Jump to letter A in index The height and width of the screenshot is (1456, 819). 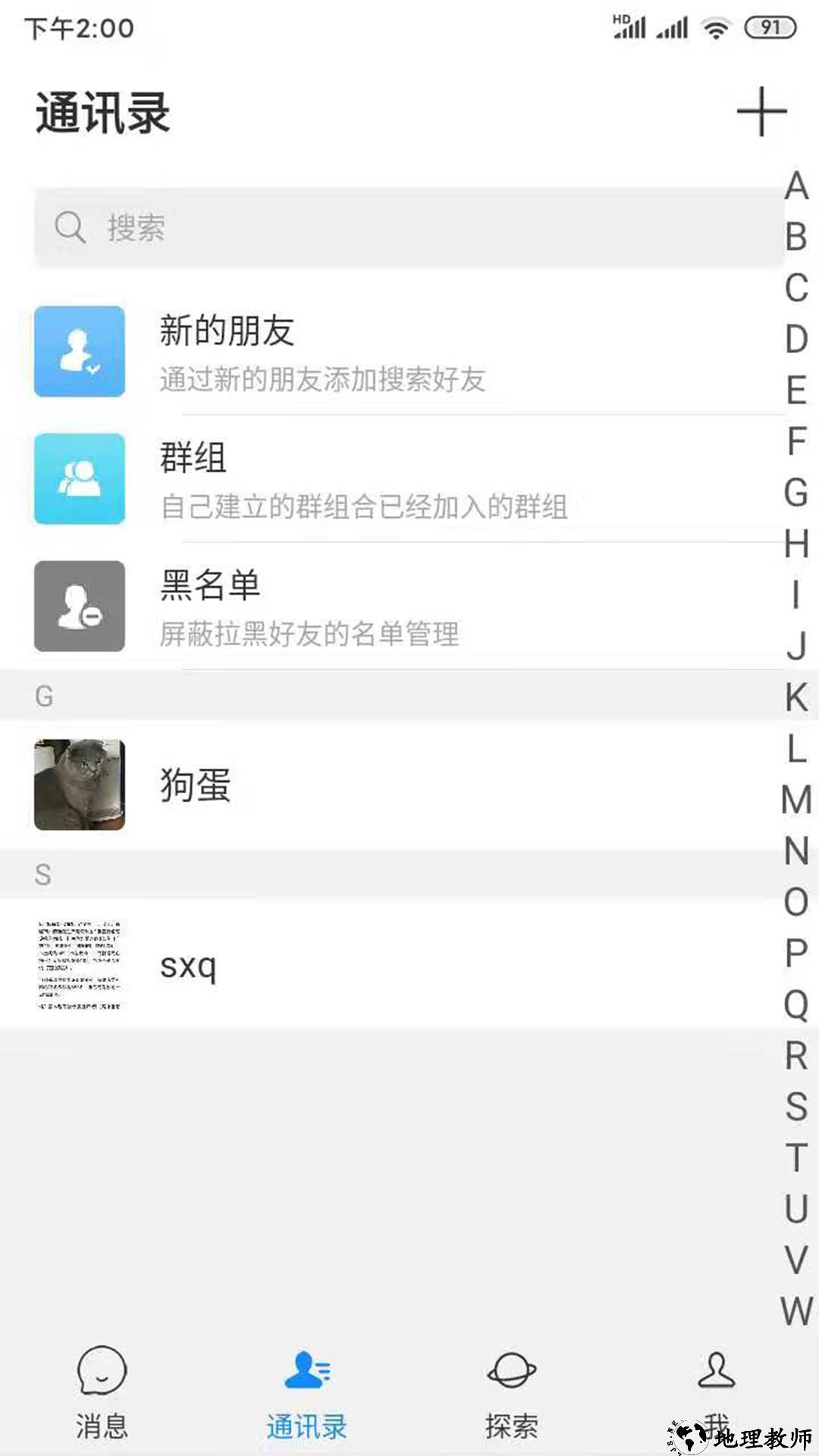[x=795, y=187]
